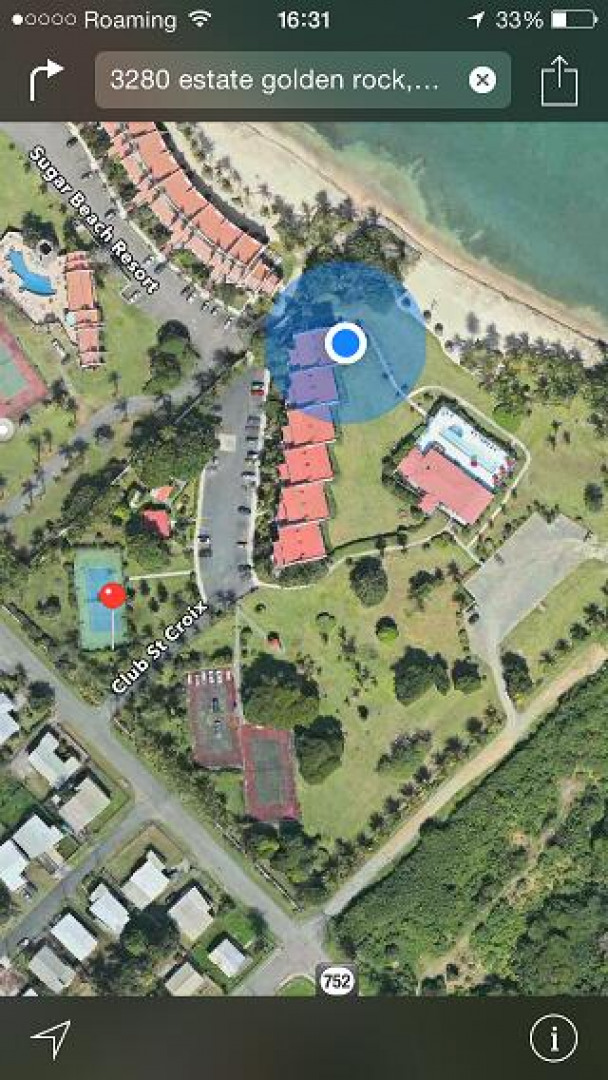Open the map info options
This screenshot has height=1080, width=608.
pos(553,1040)
